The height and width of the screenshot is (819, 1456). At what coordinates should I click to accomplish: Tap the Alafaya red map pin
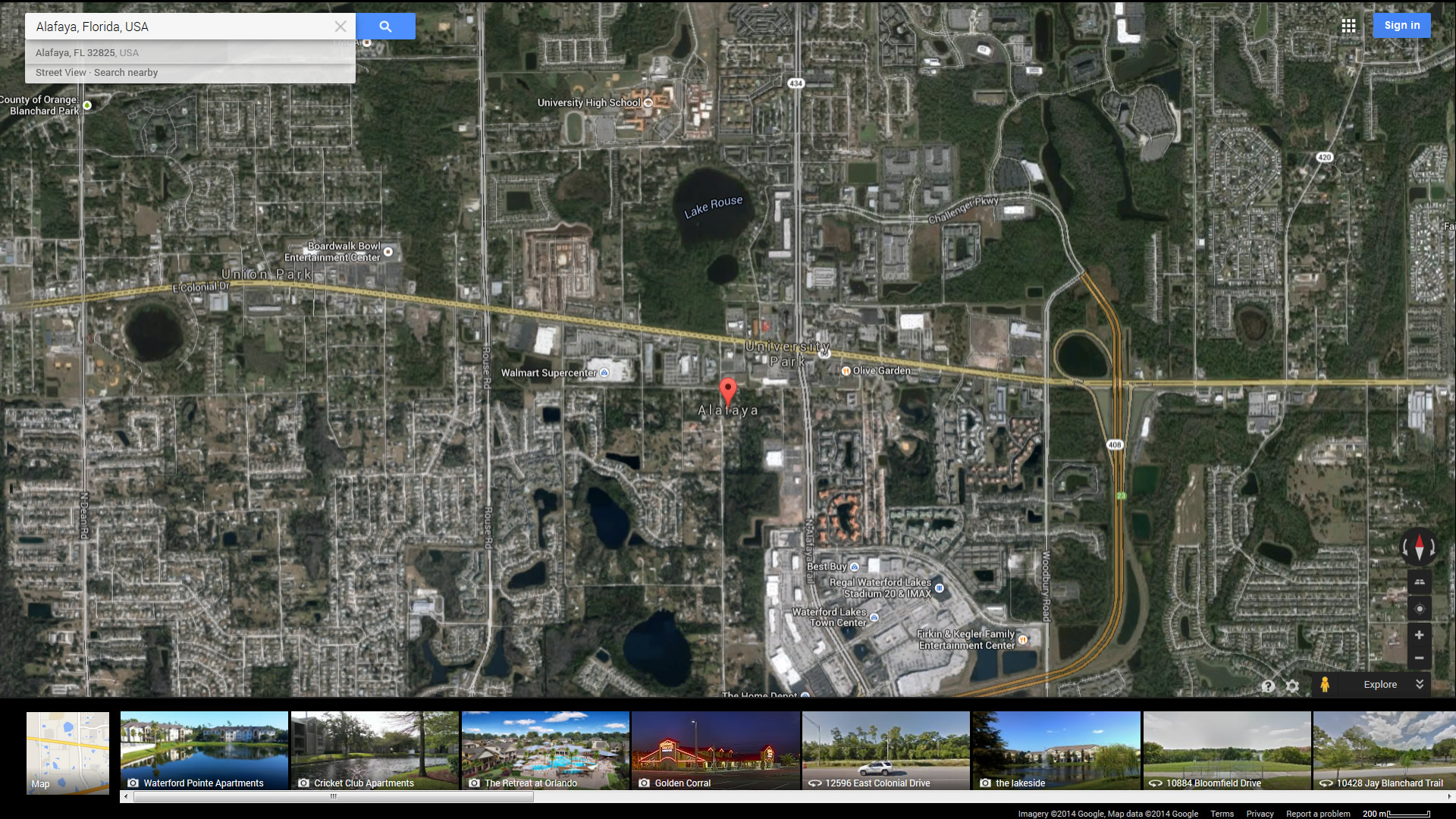coord(728,391)
